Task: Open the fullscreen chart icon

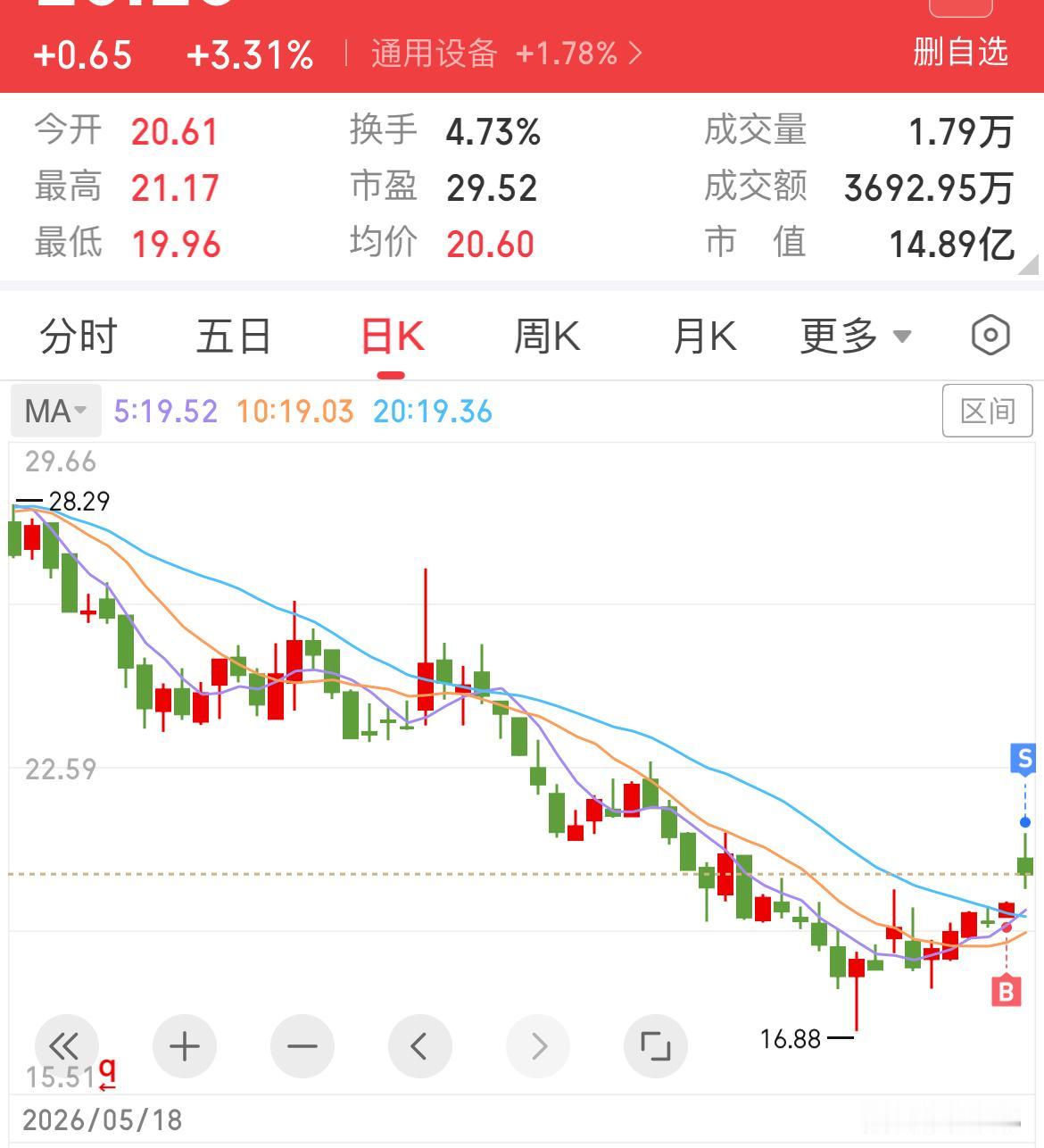Action: [656, 1046]
